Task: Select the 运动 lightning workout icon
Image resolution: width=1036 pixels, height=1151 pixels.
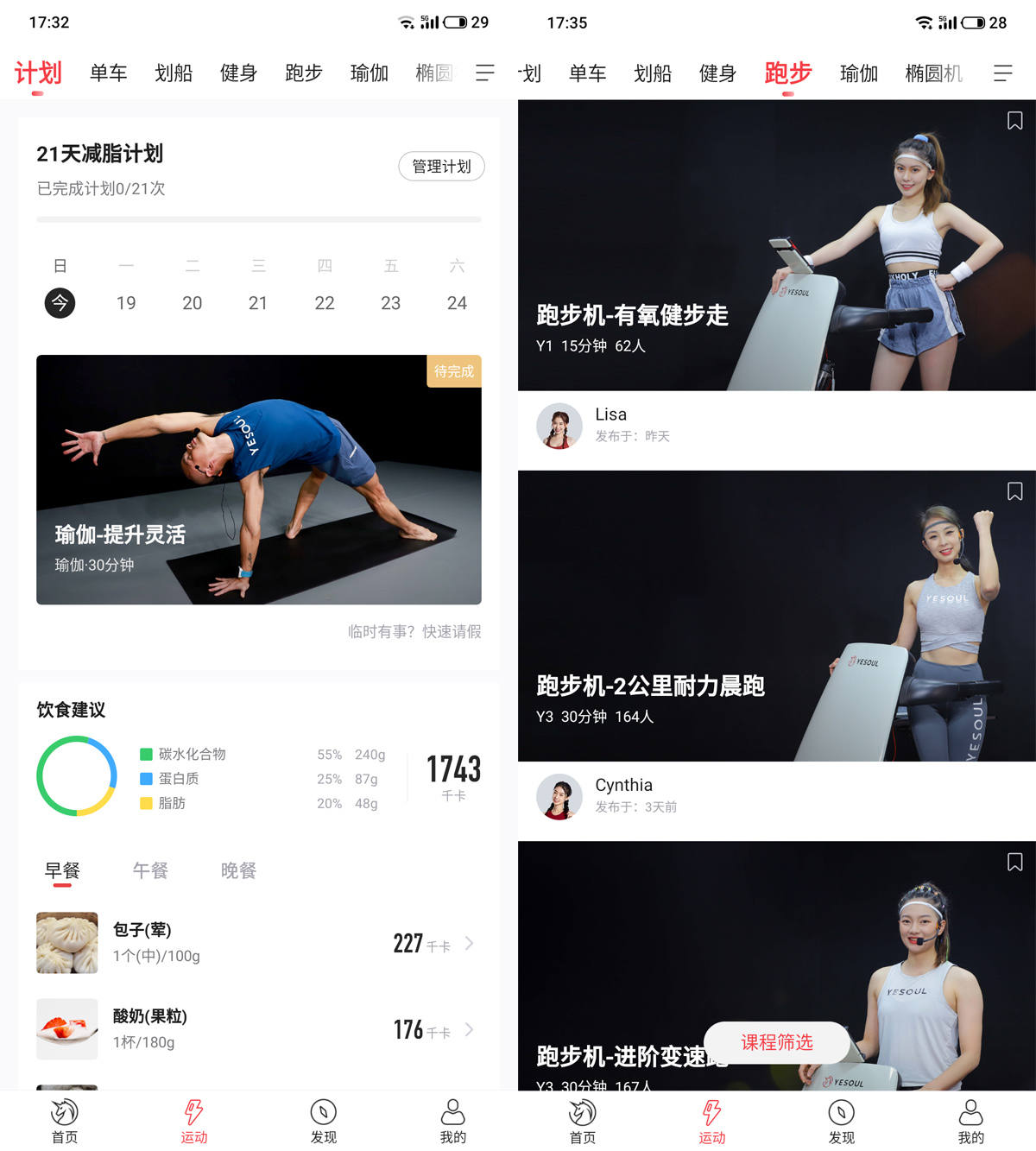Action: (194, 1120)
